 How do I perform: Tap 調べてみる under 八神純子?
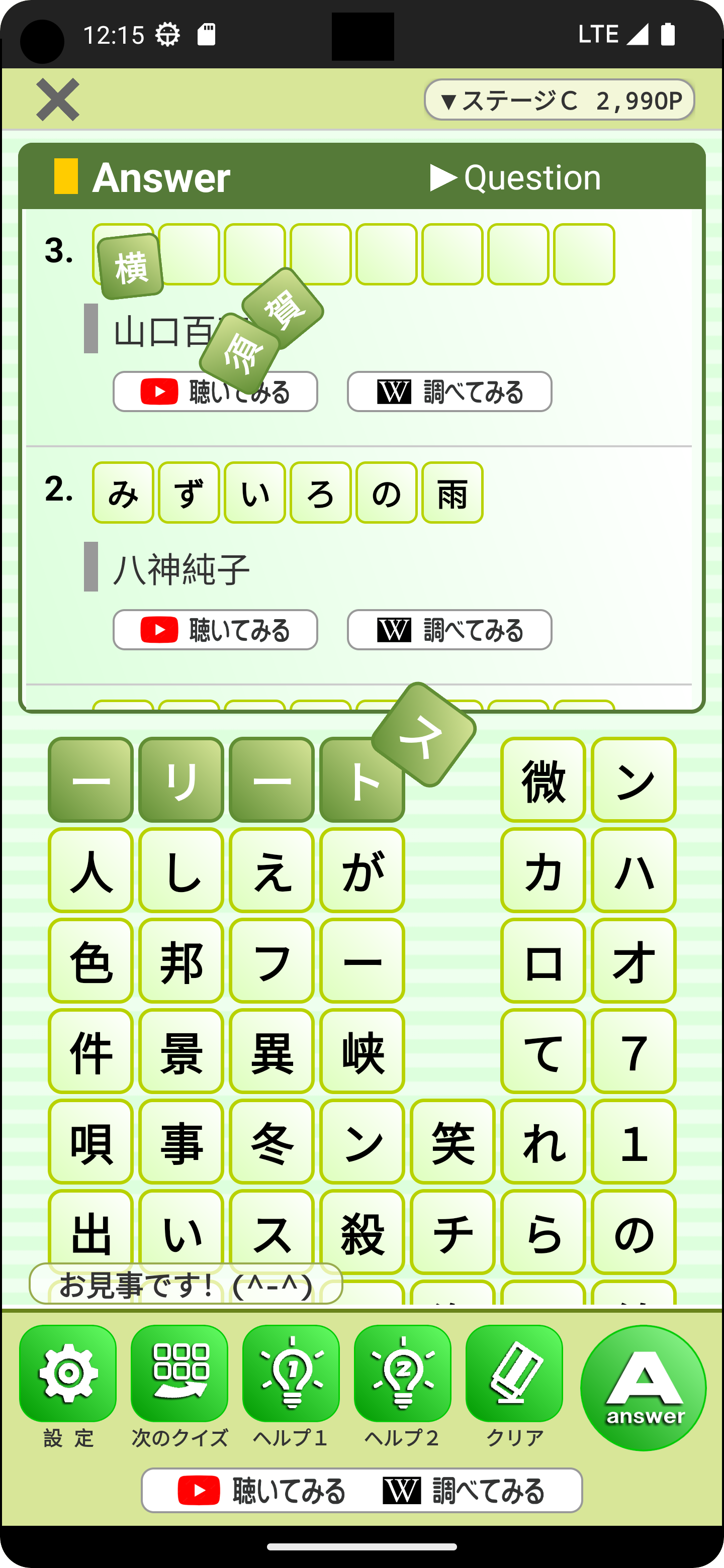[x=449, y=629]
